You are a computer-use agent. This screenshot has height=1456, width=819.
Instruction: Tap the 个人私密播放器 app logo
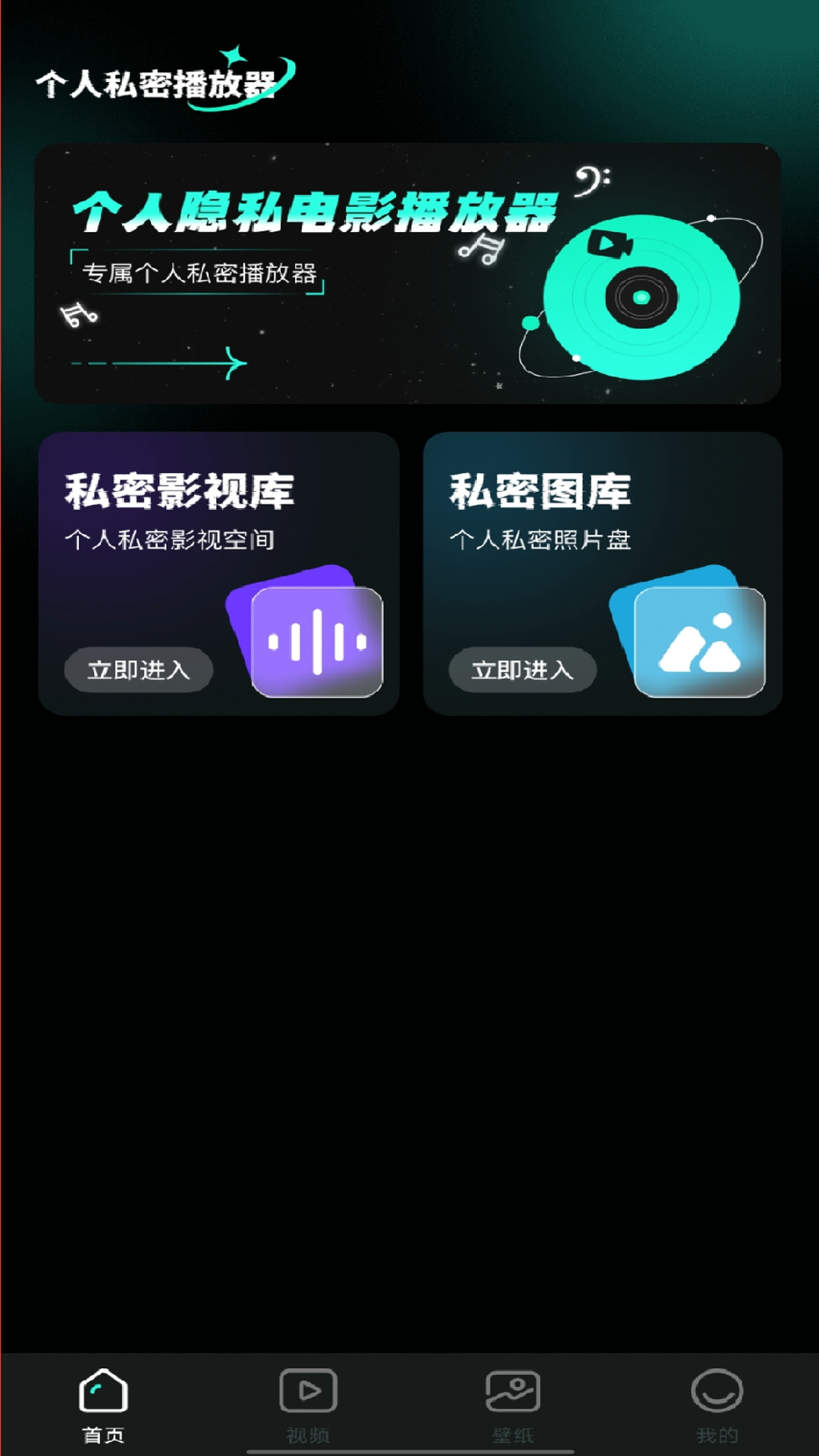point(159,83)
